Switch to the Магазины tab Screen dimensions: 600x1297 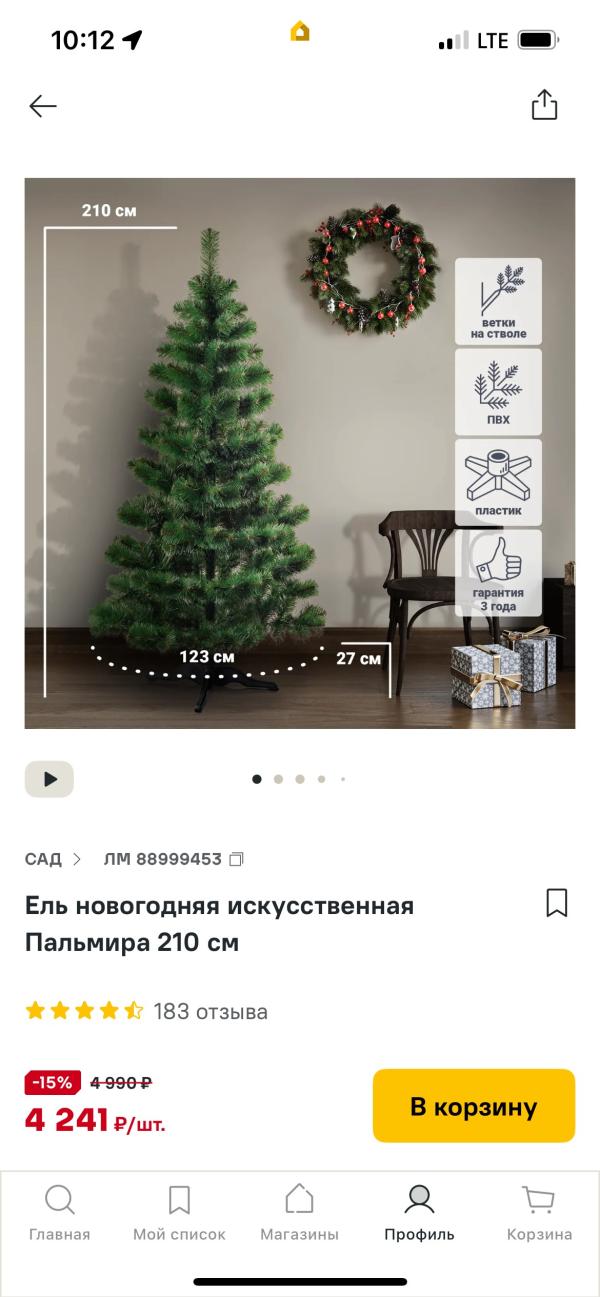pyautogui.click(x=299, y=1213)
